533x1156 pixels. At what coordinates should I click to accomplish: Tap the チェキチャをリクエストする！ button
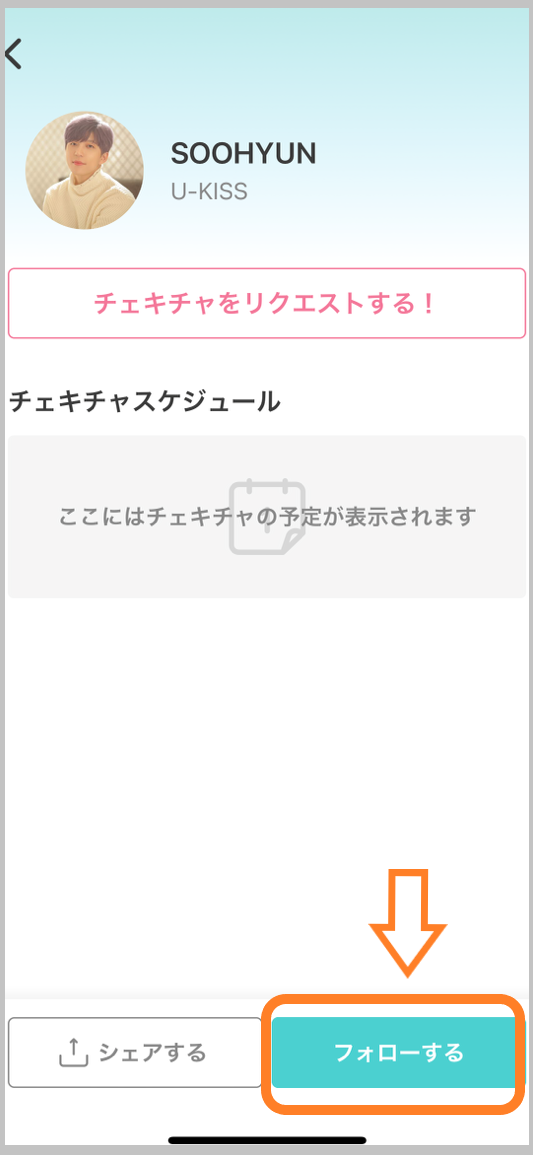coord(266,304)
